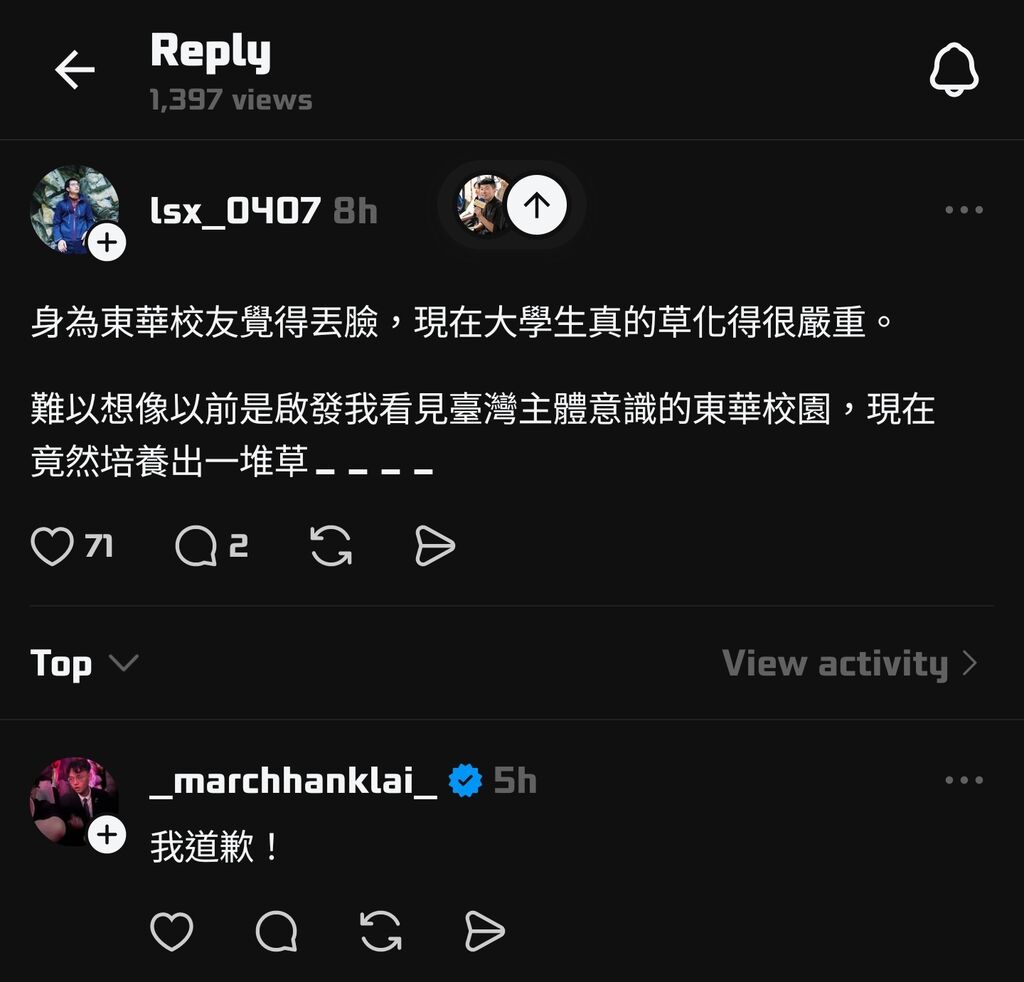This screenshot has height=982, width=1024.
Task: Open the overflow menu on _marchhanklai_'s reply
Action: [963, 780]
